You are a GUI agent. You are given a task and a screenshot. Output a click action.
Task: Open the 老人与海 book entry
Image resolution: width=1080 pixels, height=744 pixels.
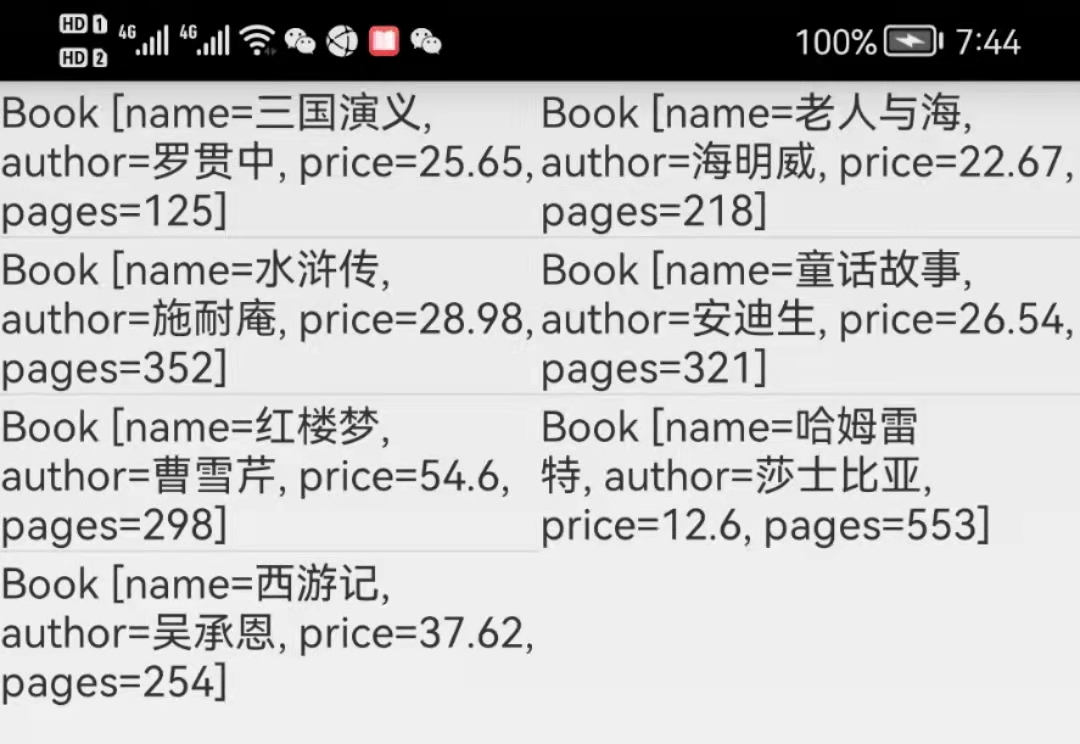pos(808,161)
